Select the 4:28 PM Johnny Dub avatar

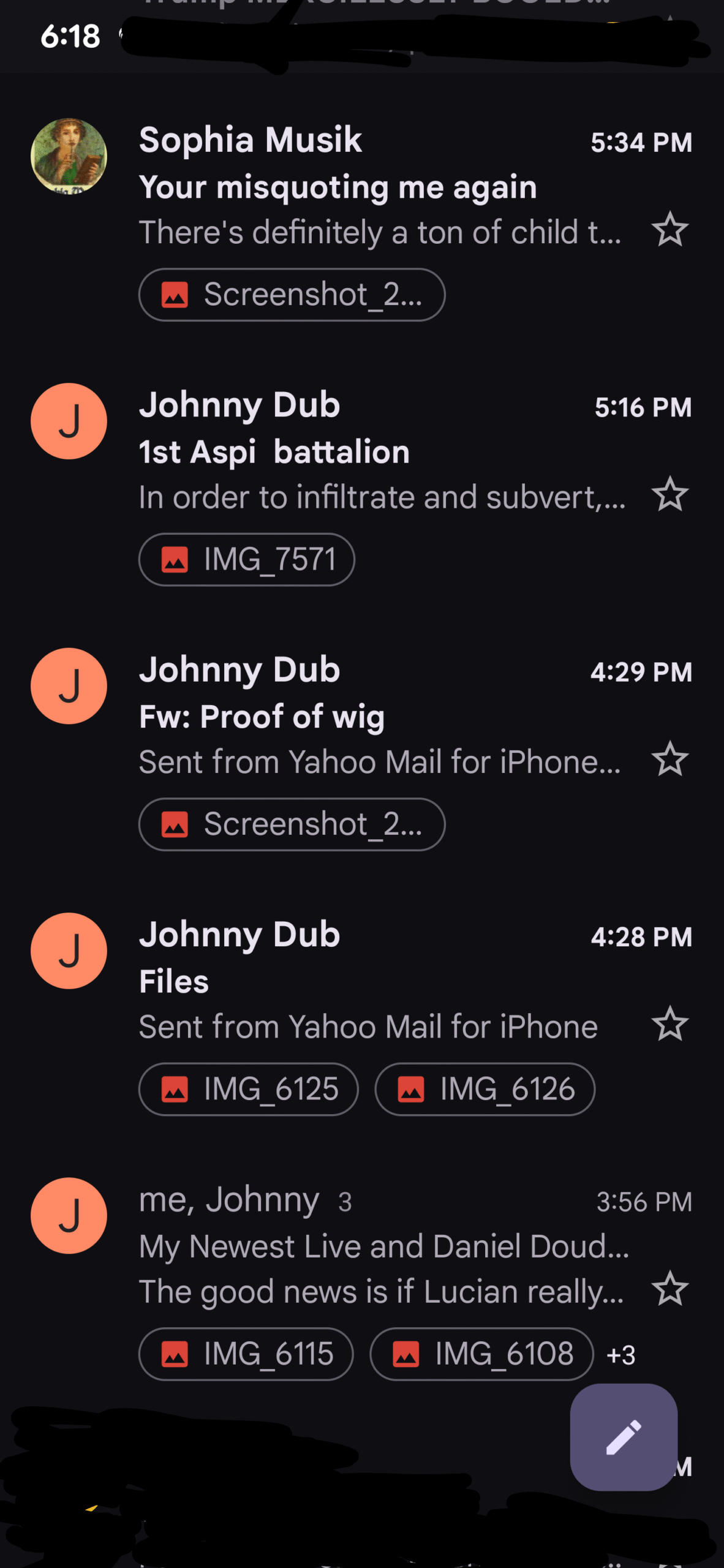coord(69,951)
